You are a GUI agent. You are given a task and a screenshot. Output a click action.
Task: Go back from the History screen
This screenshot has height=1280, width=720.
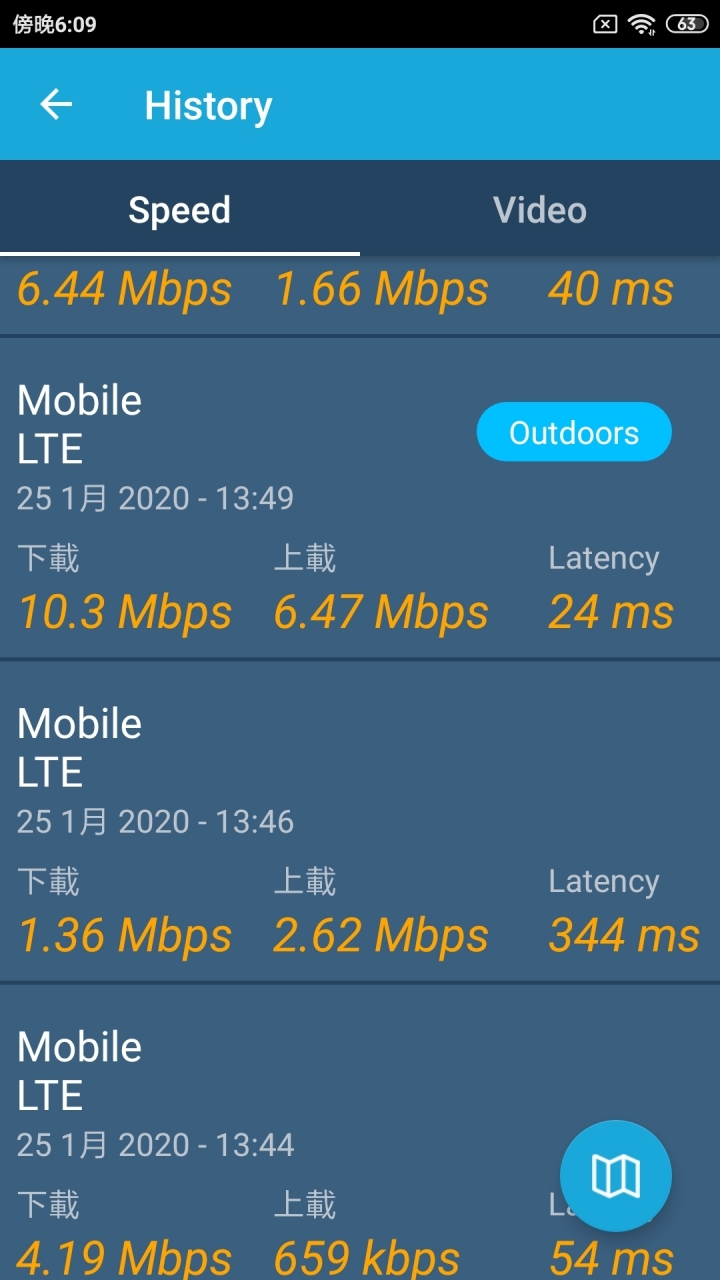click(56, 104)
